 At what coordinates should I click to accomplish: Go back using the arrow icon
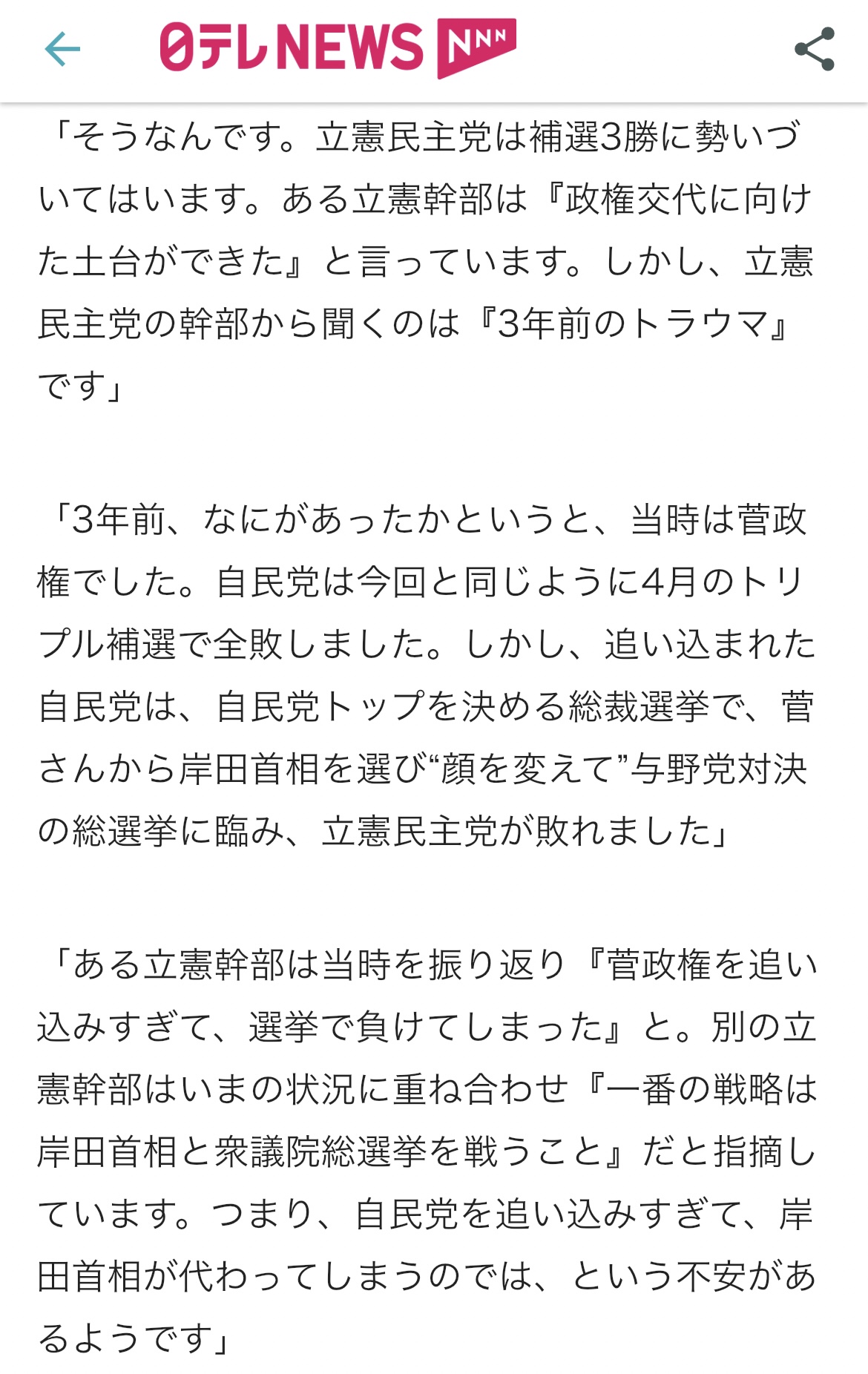pos(62,49)
